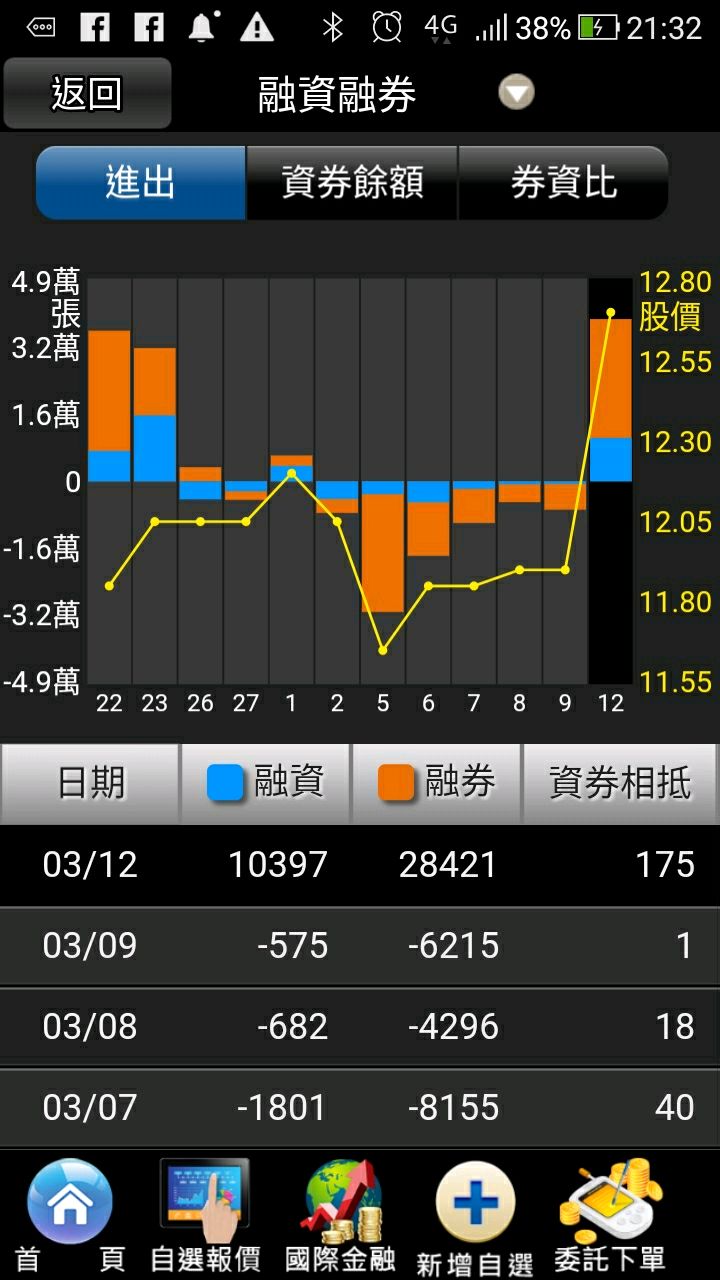720x1280 pixels.
Task: Open 國際金融 section
Action: point(341,1215)
